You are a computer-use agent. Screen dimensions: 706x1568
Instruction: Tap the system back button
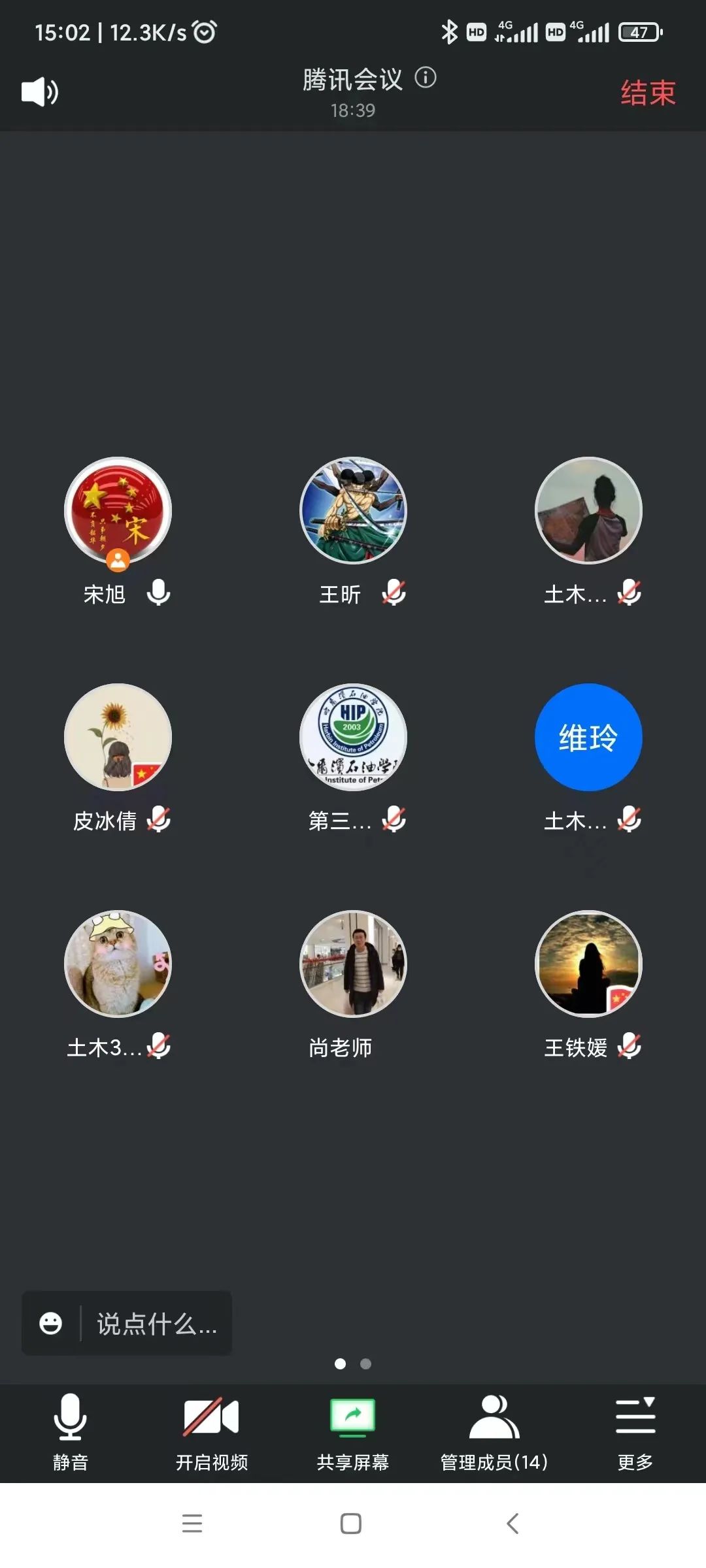[x=513, y=1524]
